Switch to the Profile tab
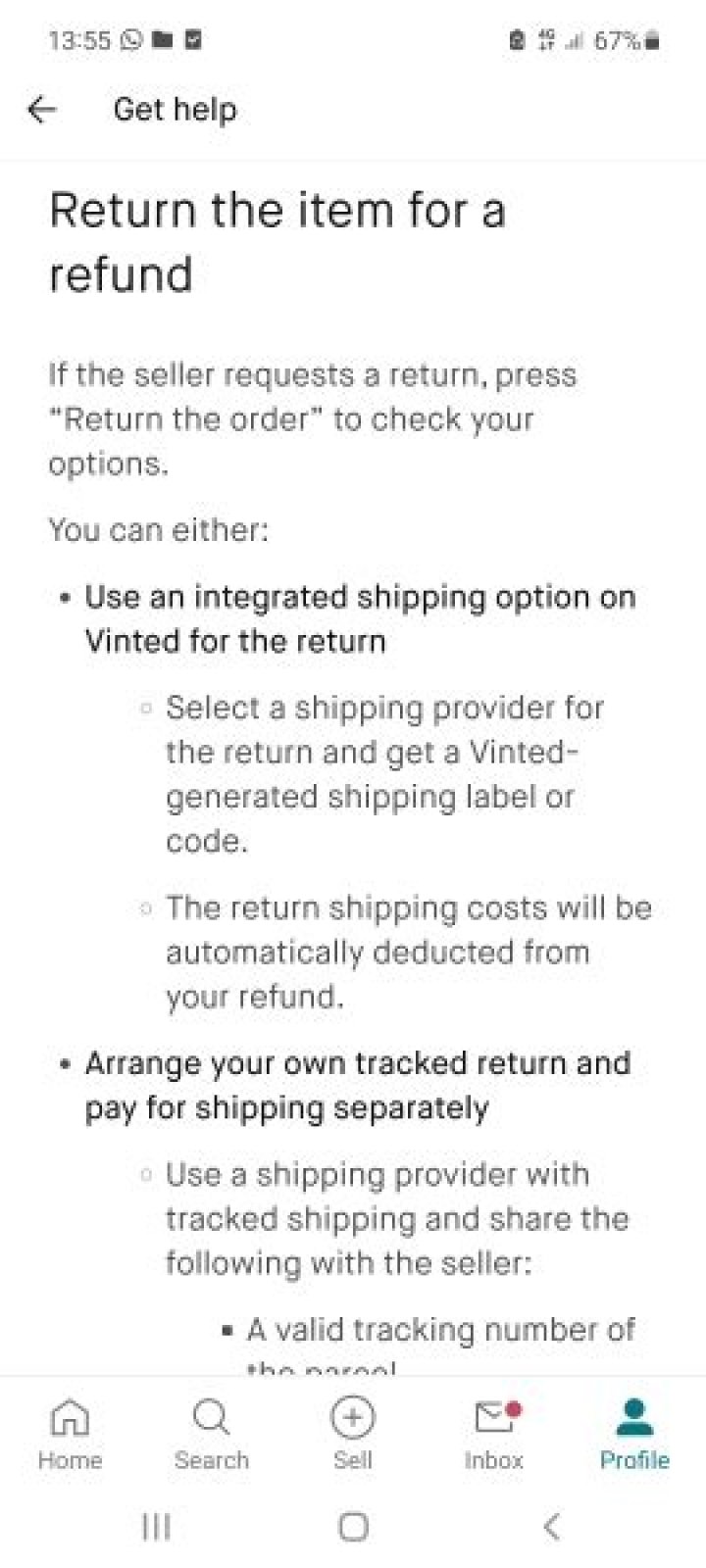 634,1433
